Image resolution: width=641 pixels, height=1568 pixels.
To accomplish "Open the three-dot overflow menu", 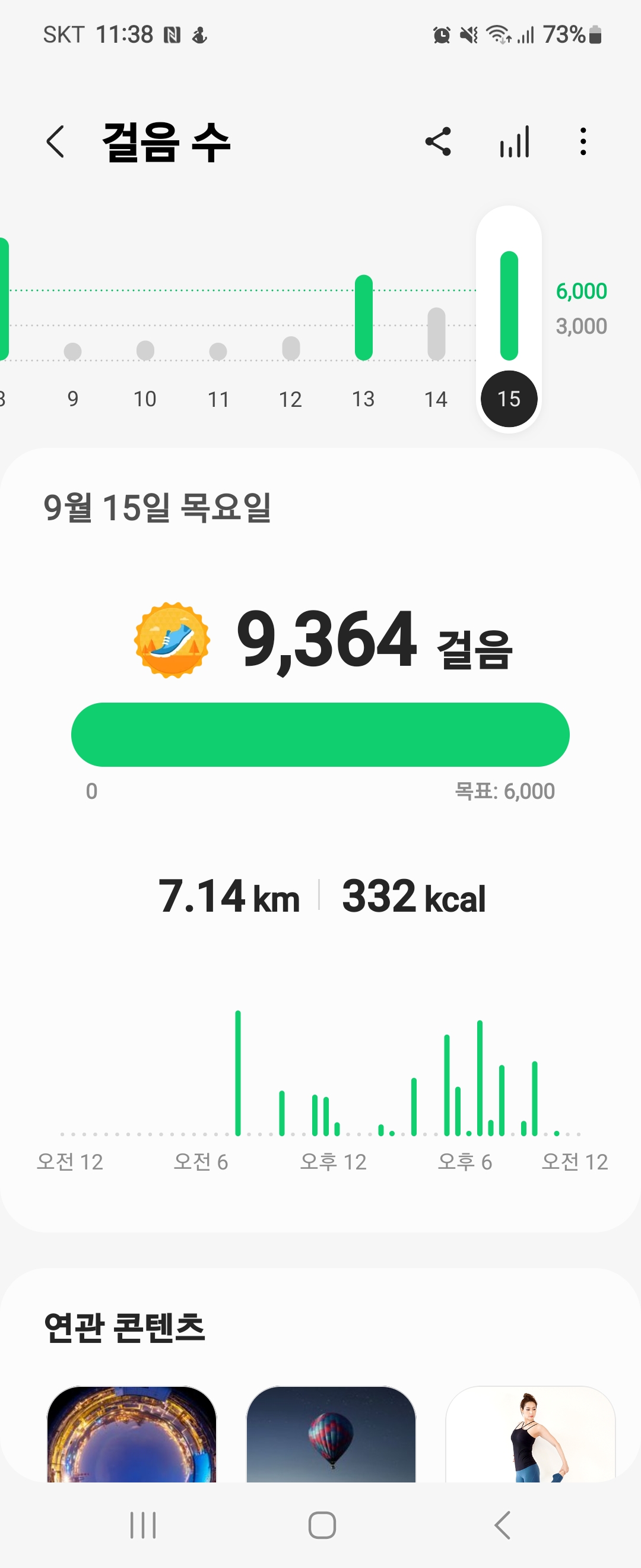I will pos(583,142).
